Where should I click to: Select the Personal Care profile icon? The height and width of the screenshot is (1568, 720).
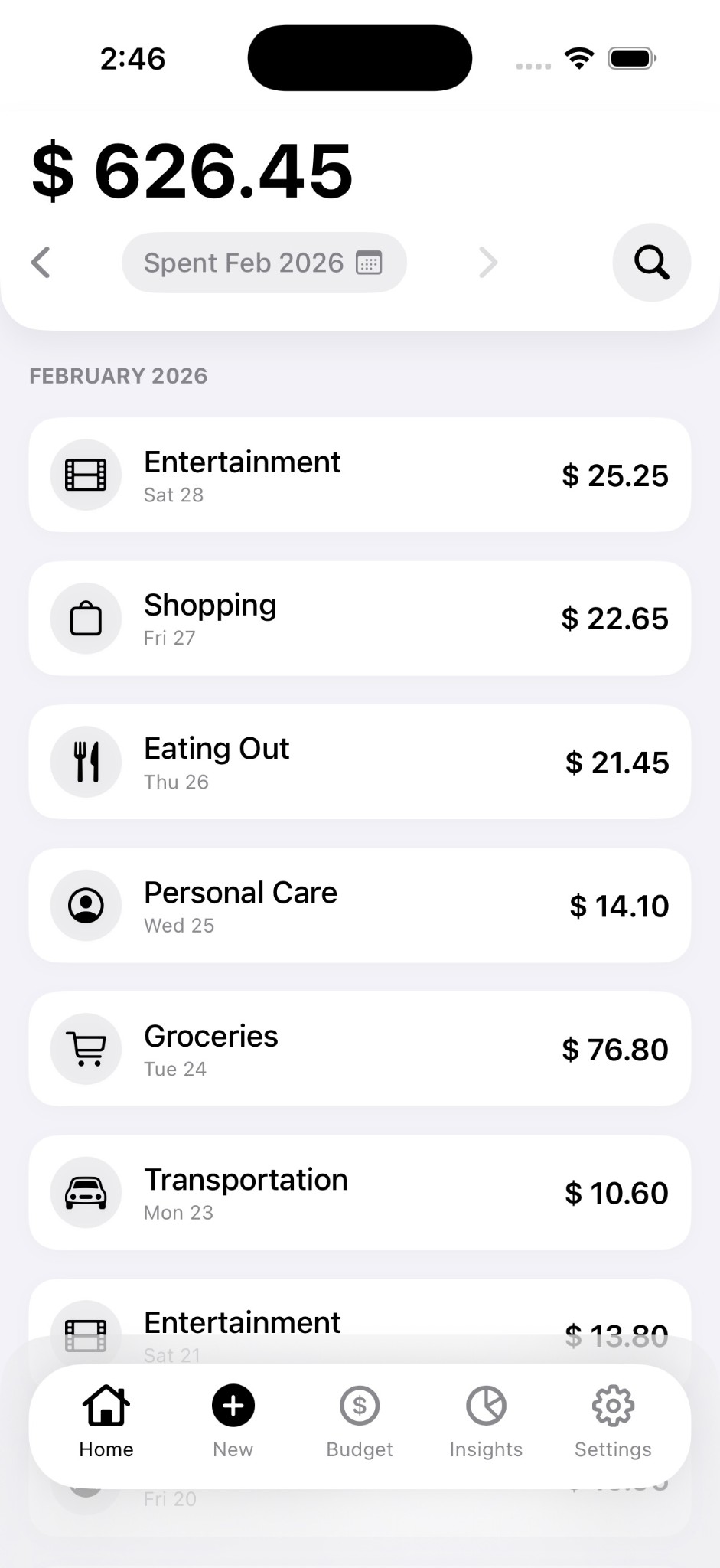(x=86, y=905)
